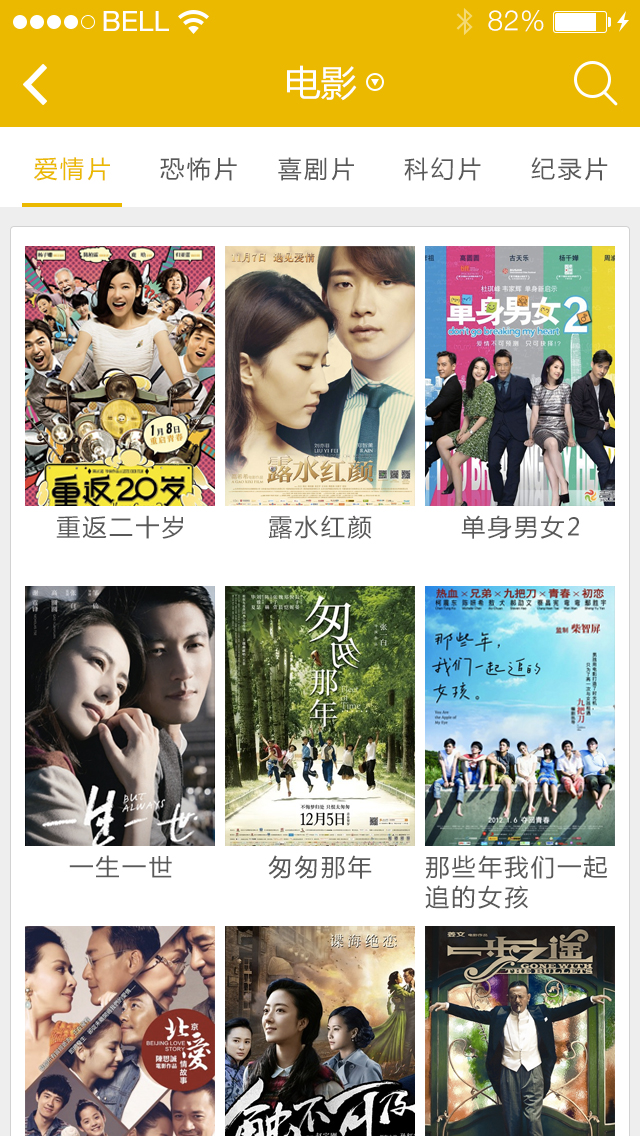The width and height of the screenshot is (640, 1136).
Task: Open 那些年我们一起追的女孩 movie
Action: (x=520, y=716)
